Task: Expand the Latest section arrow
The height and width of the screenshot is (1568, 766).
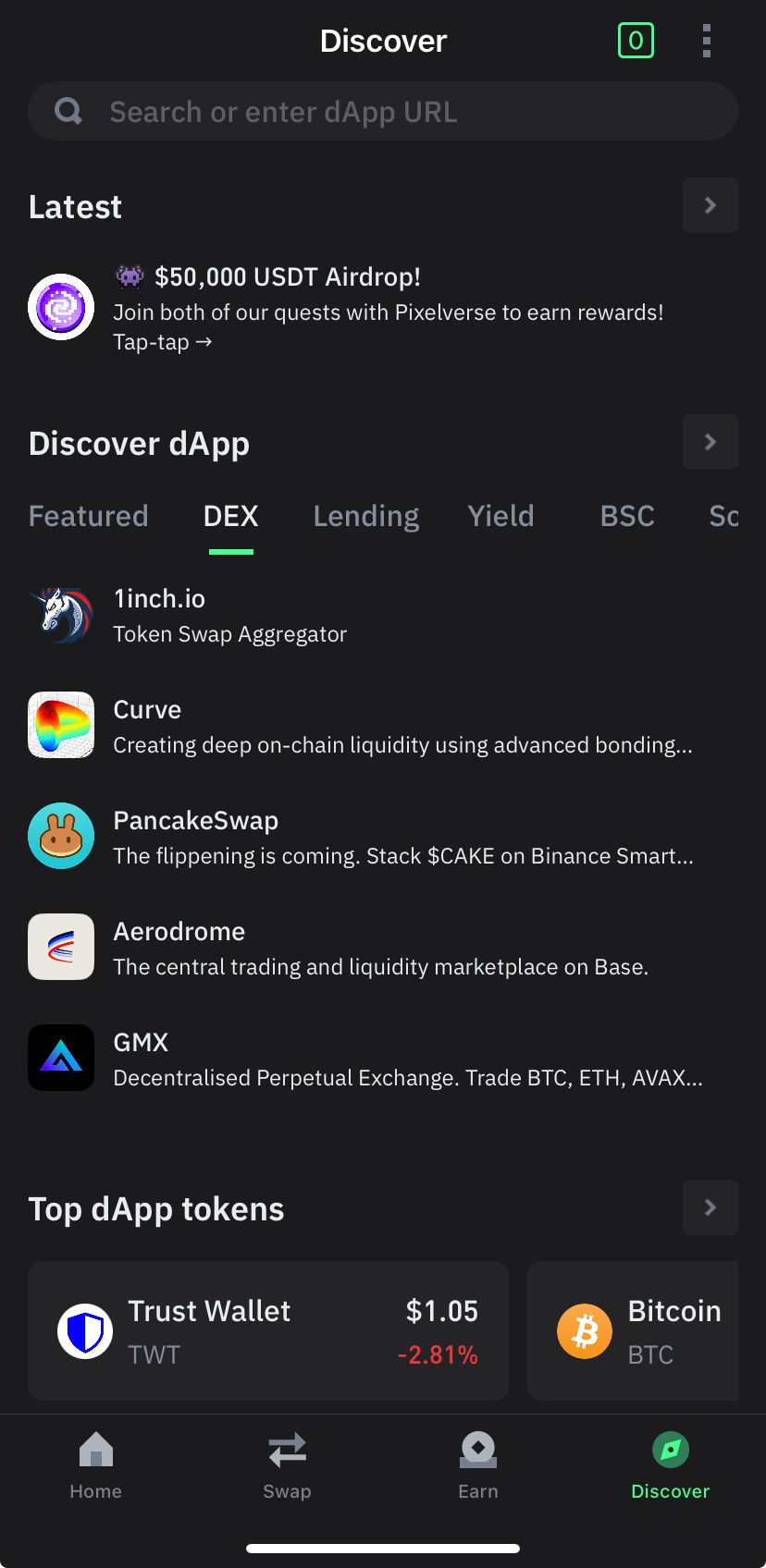Action: [710, 205]
